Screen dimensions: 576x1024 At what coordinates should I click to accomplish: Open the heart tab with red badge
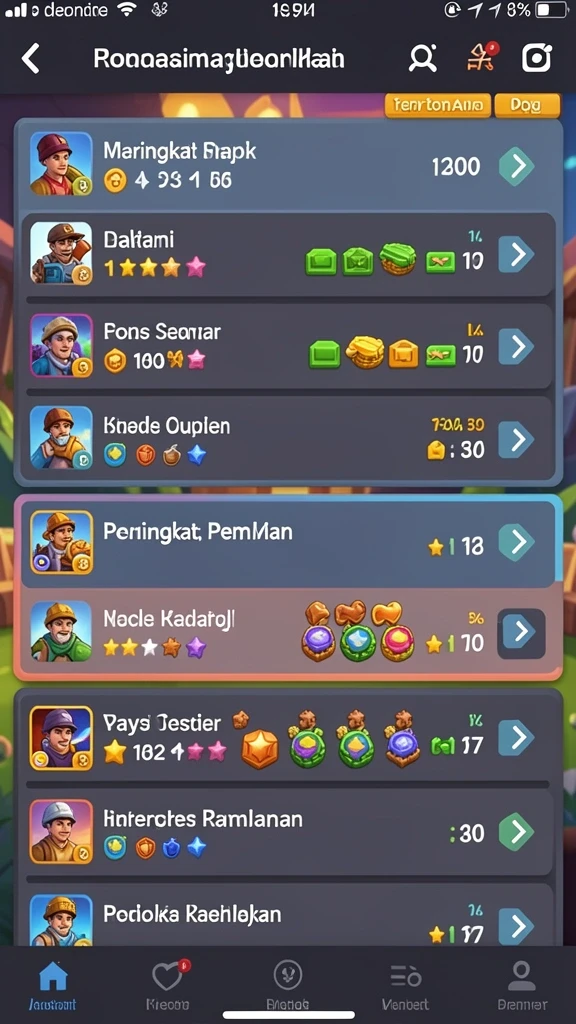pyautogui.click(x=168, y=985)
